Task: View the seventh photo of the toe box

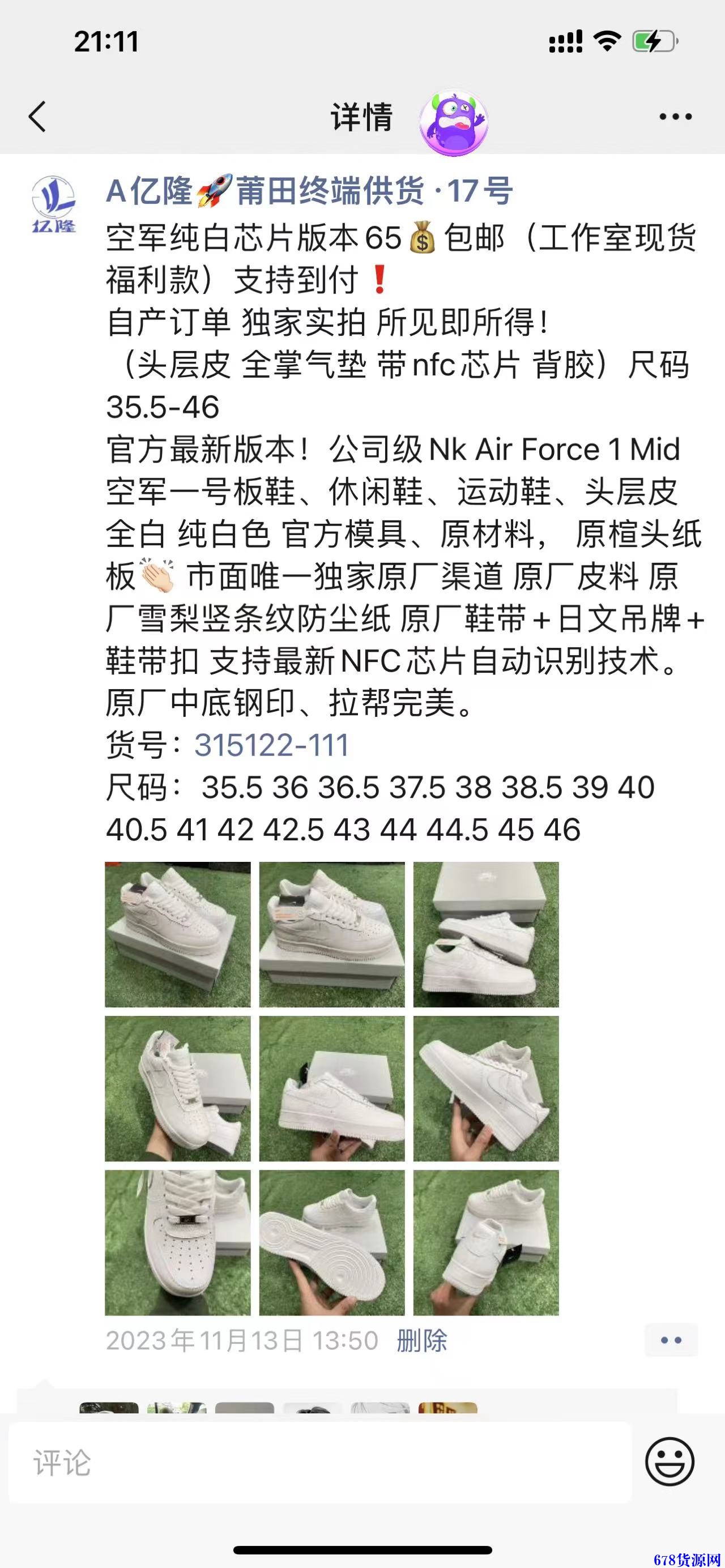Action: tap(178, 1242)
